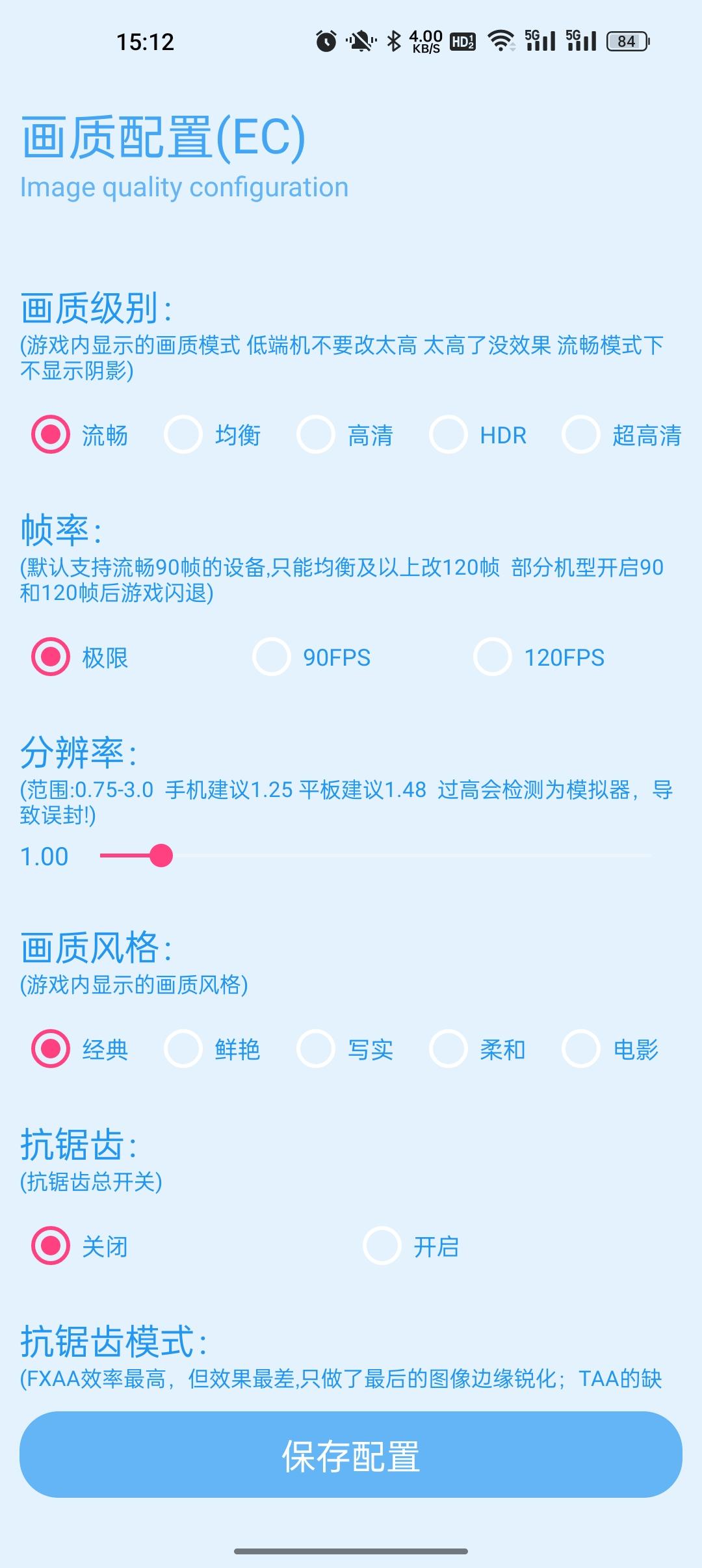Select 极限 frame rate option

click(51, 657)
